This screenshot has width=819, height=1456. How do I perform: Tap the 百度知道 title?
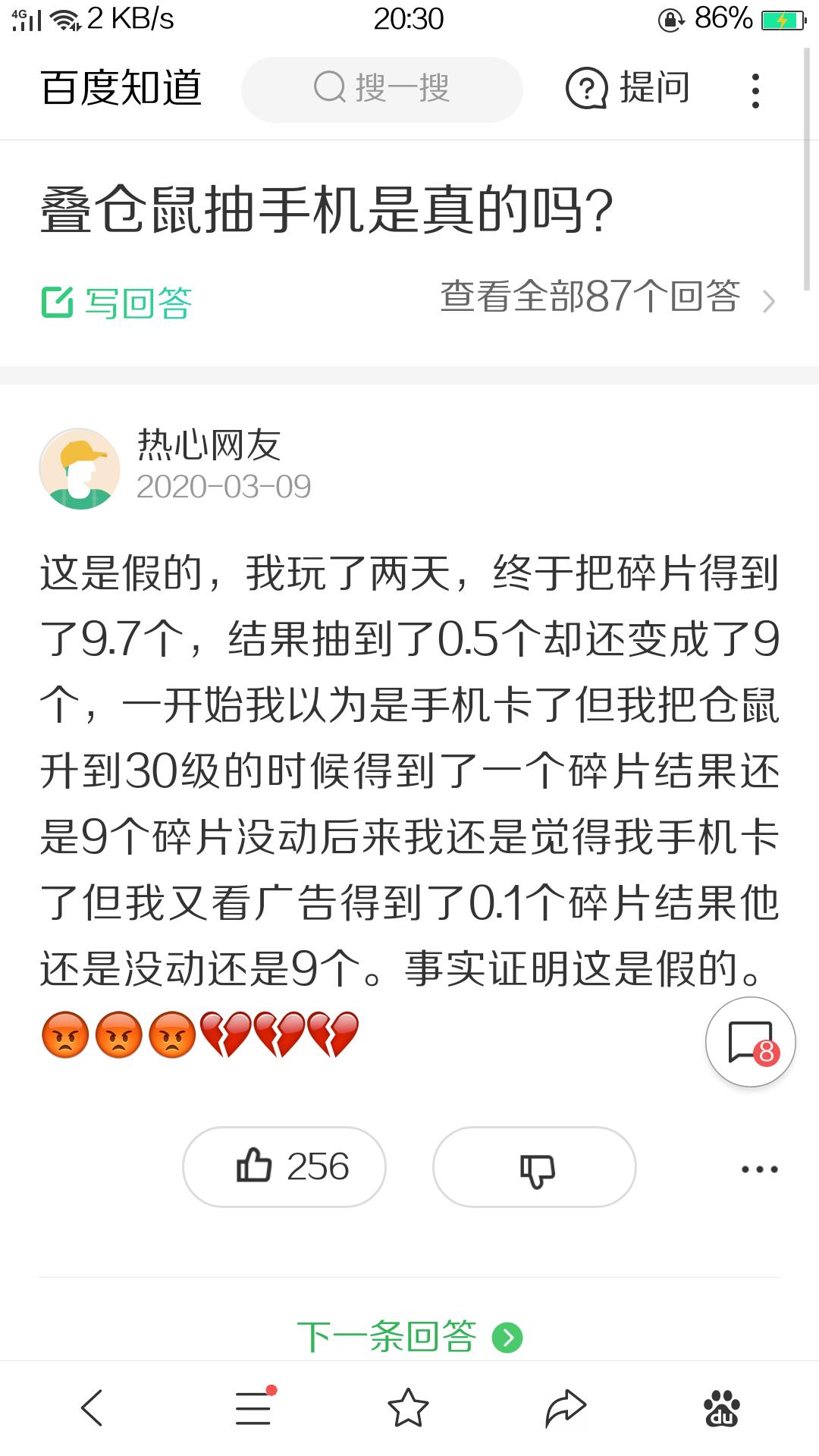pyautogui.click(x=121, y=88)
